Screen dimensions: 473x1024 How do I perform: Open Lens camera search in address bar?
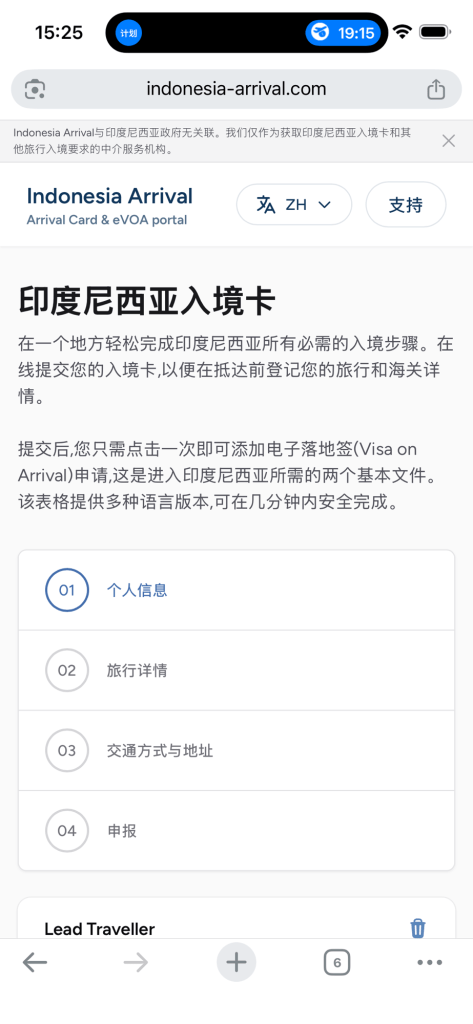pyautogui.click(x=35, y=89)
